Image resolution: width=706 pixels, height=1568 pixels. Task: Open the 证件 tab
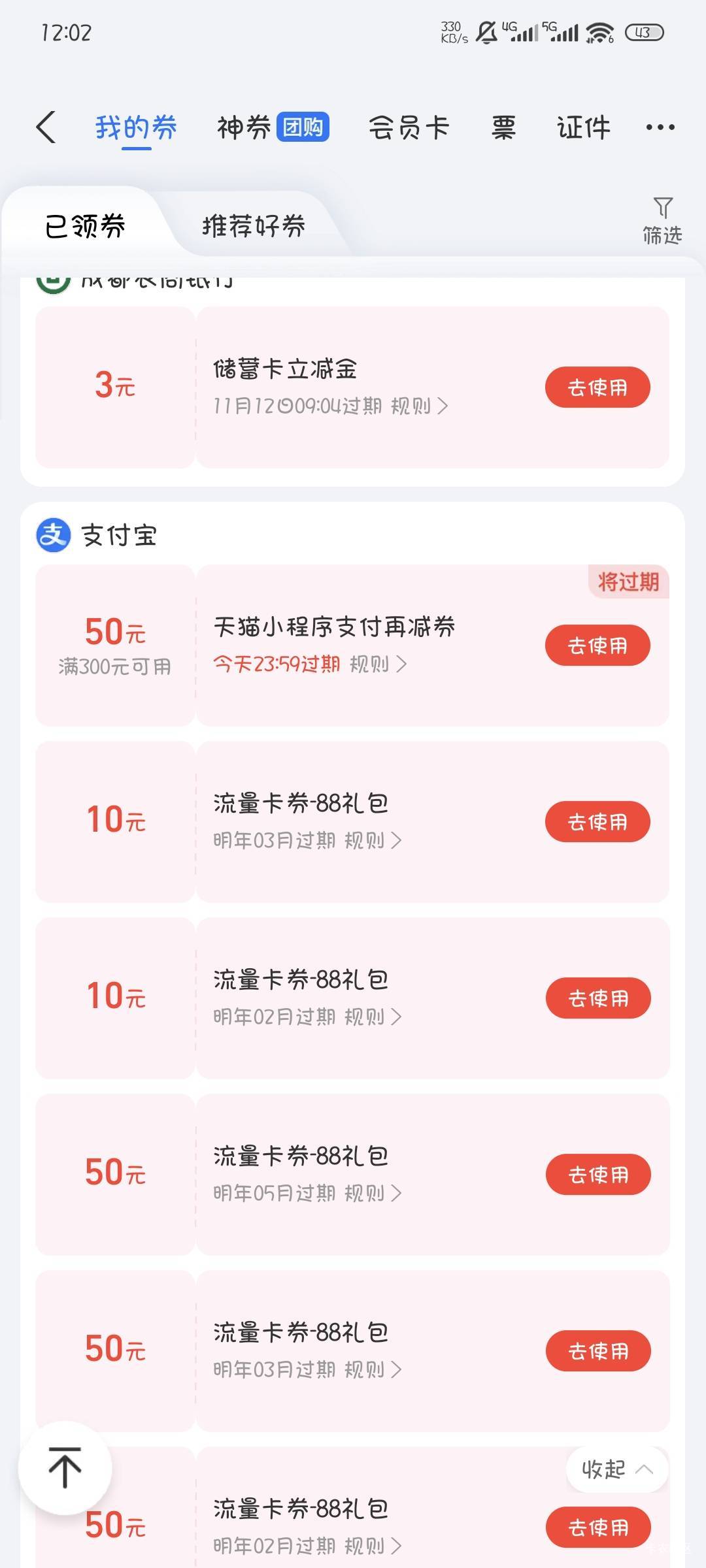point(584,127)
